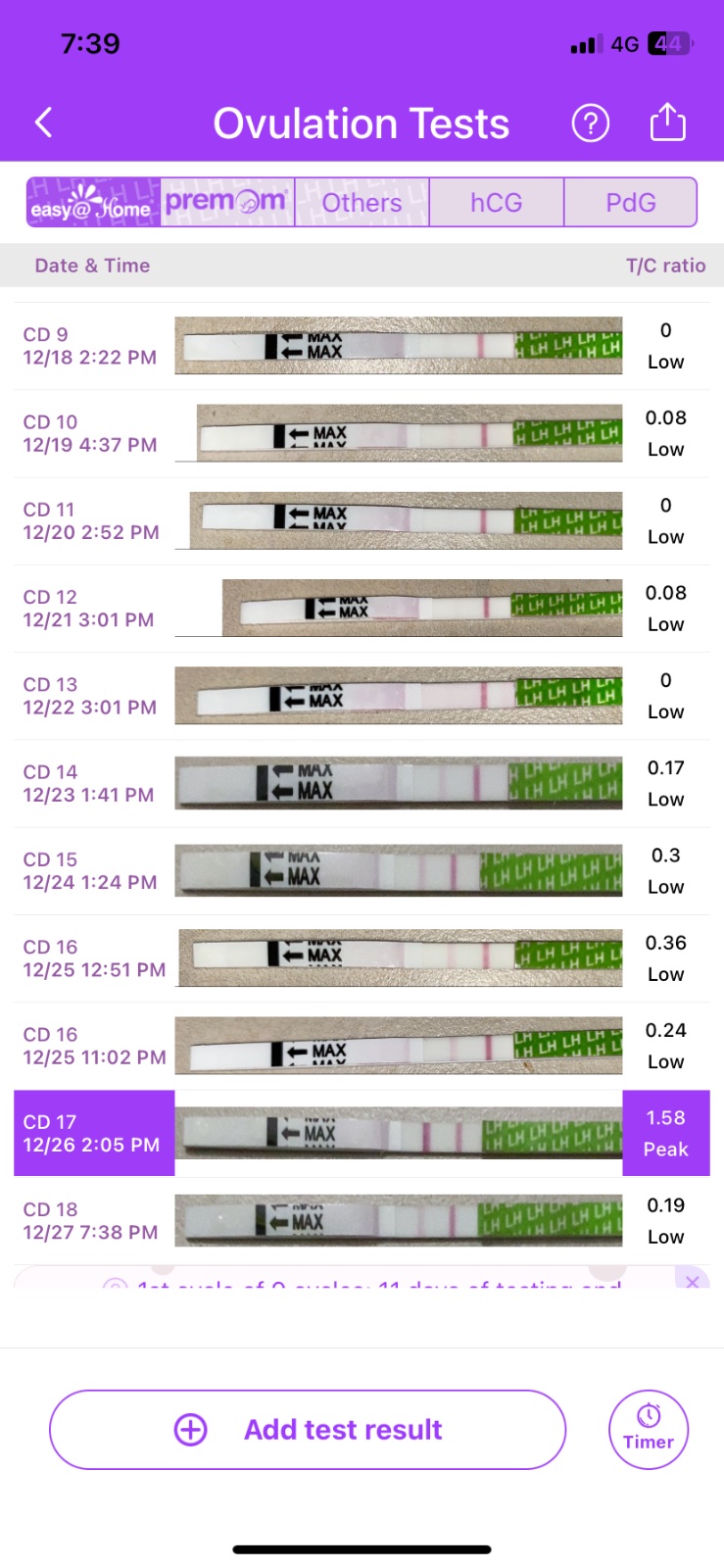Dismiss the banner below the test list

pos(693,1281)
